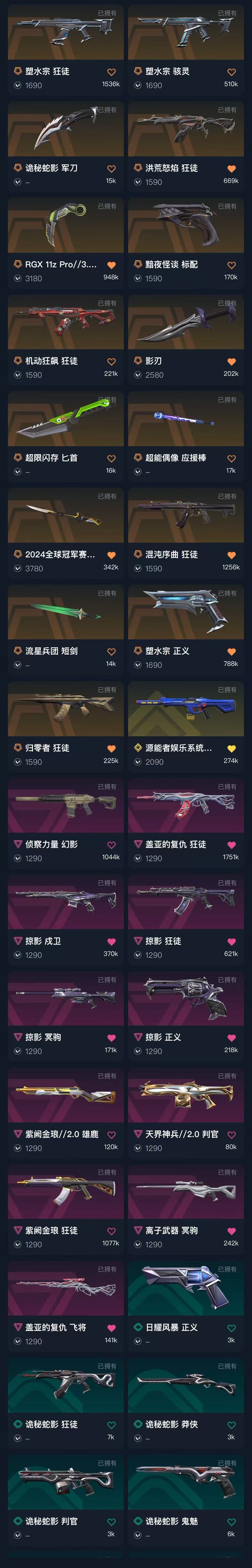Like the 侦察力量 幻影 skin

[x=111, y=845]
